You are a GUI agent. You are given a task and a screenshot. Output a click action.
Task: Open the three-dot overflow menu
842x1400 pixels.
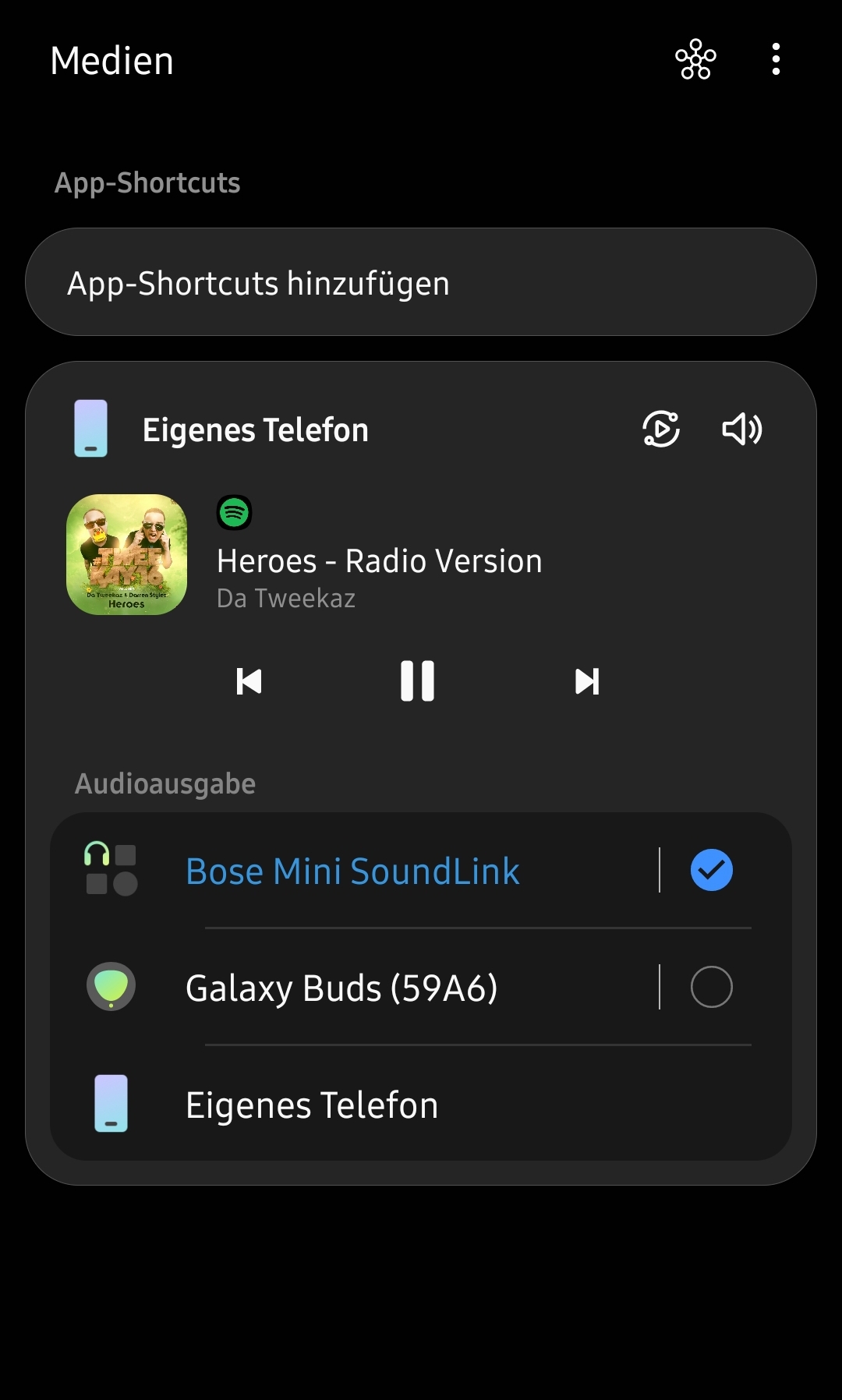776,60
